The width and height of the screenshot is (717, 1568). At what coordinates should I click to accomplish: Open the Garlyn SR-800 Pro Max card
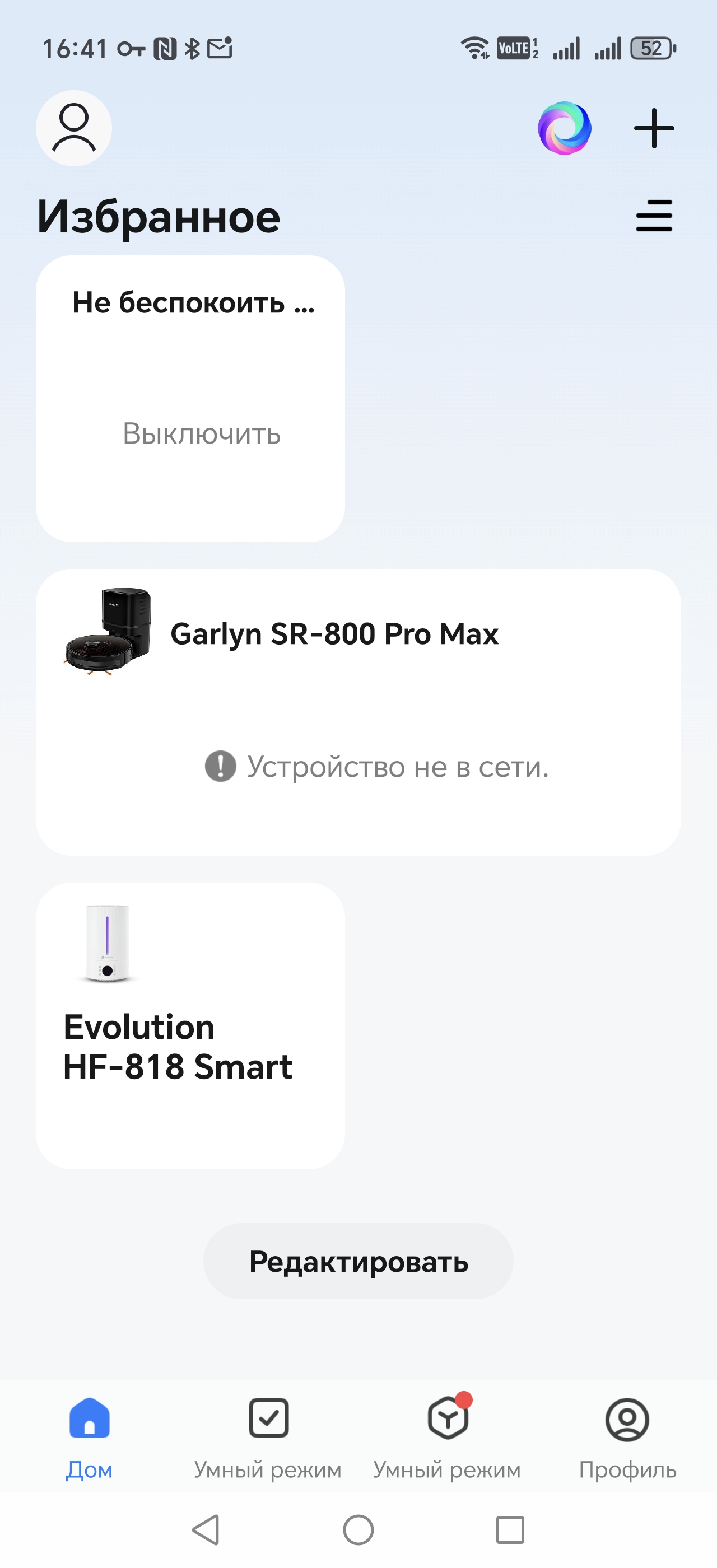pyautogui.click(x=358, y=712)
